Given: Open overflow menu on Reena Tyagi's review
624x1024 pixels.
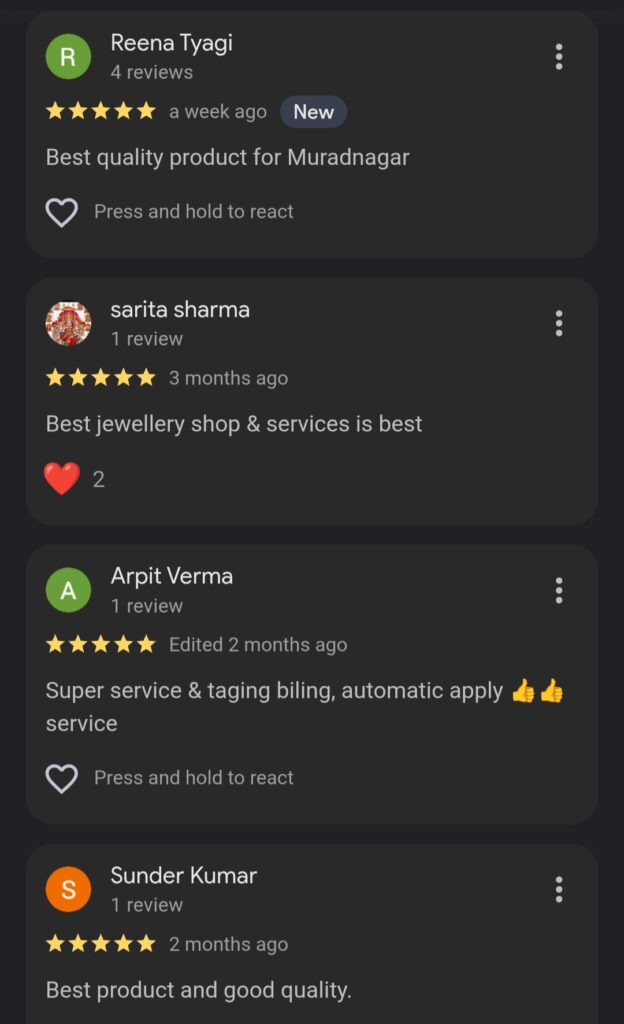Looking at the screenshot, I should tap(559, 57).
